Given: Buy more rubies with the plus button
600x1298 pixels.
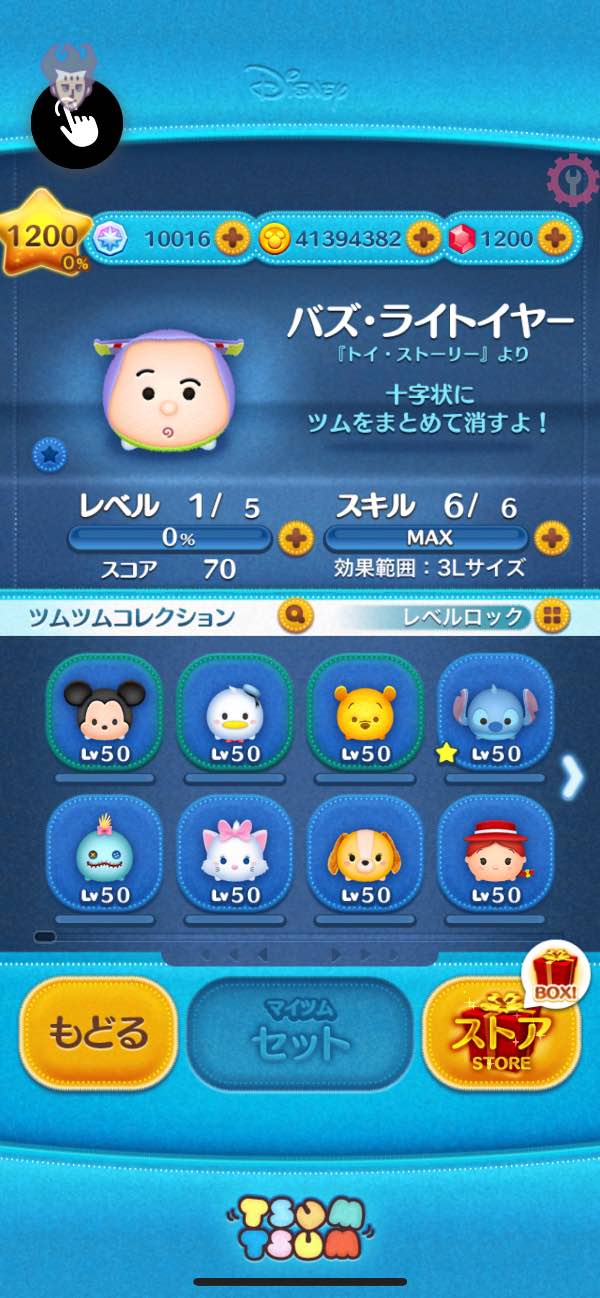Looking at the screenshot, I should click(x=553, y=238).
